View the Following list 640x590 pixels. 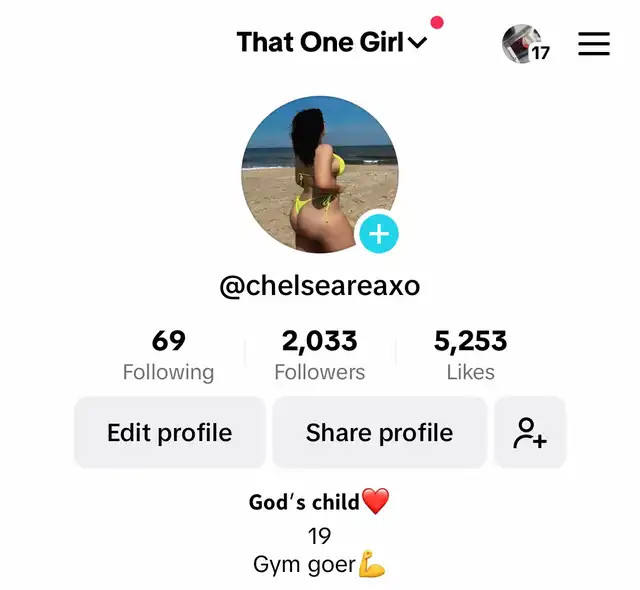tap(168, 355)
